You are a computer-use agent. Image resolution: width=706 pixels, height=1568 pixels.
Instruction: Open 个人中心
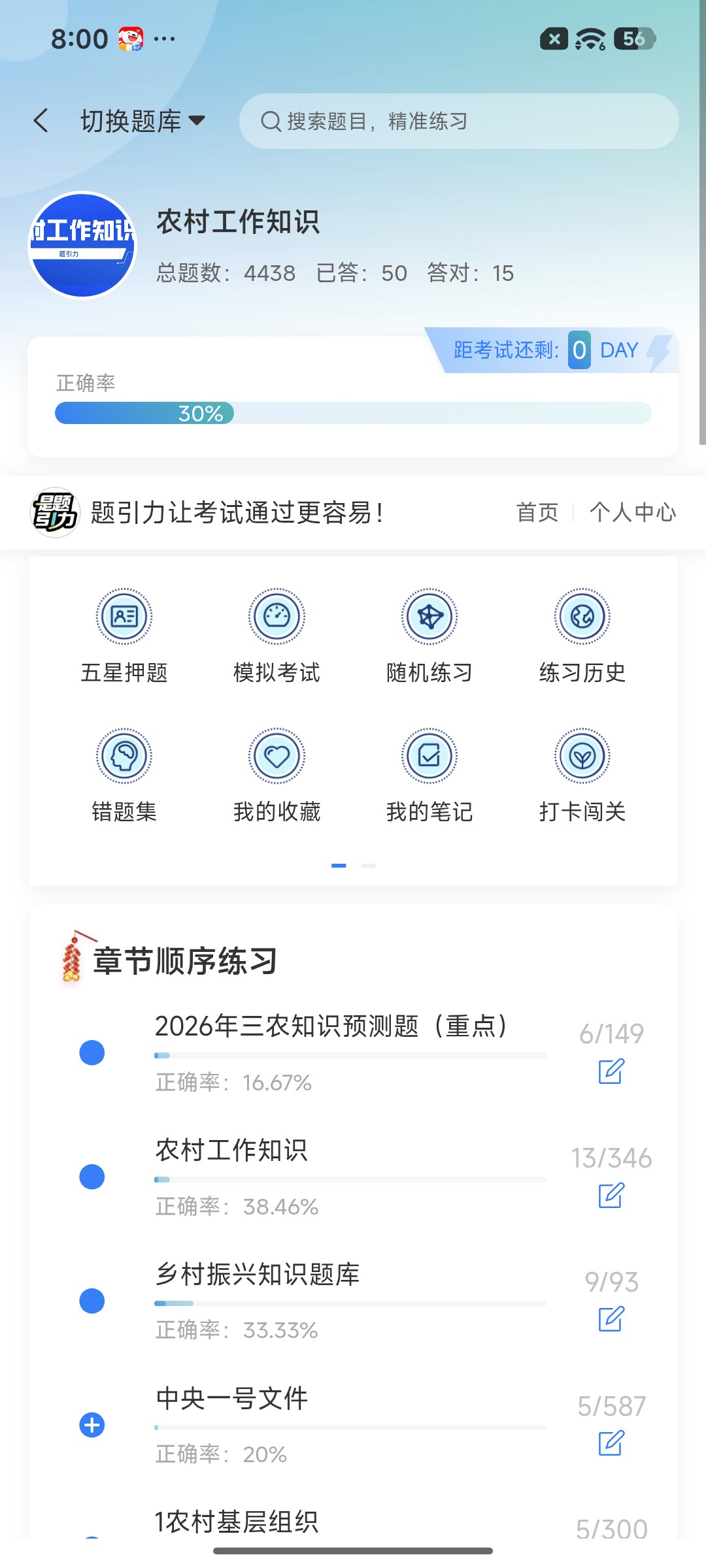coord(633,512)
